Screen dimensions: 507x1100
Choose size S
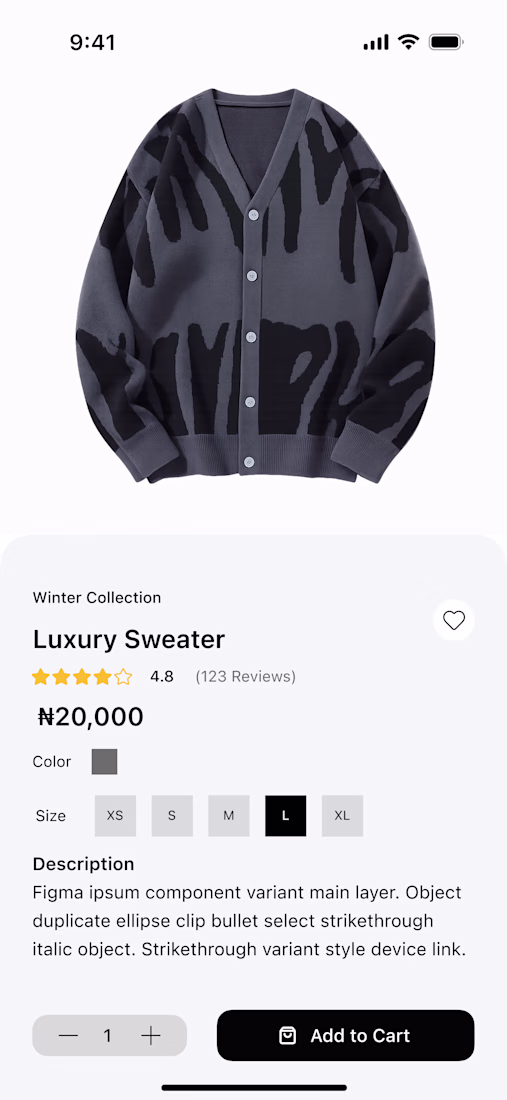[172, 816]
